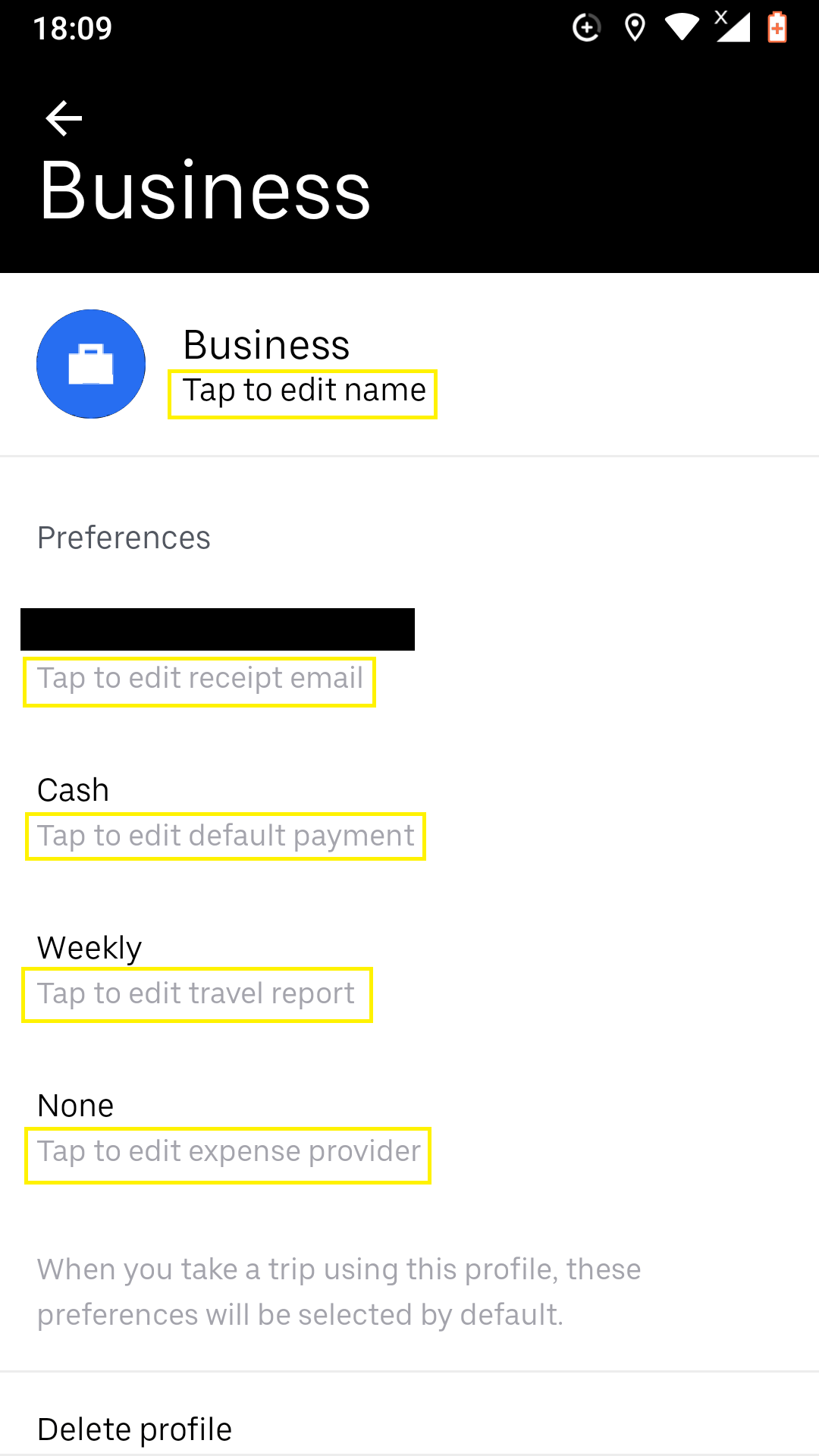Tap the location pin icon in status bar

(x=634, y=27)
